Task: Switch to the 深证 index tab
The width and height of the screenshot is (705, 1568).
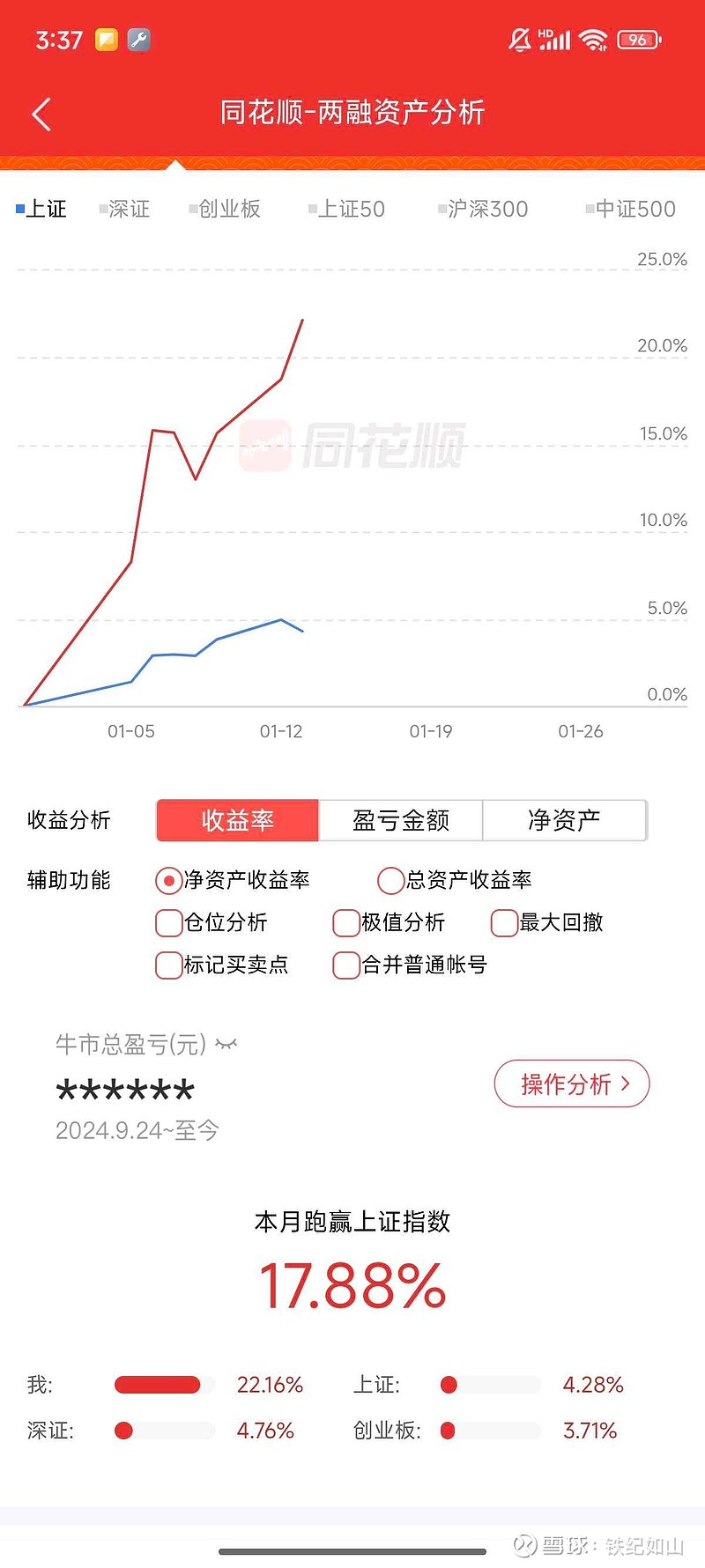Action: pos(127,209)
